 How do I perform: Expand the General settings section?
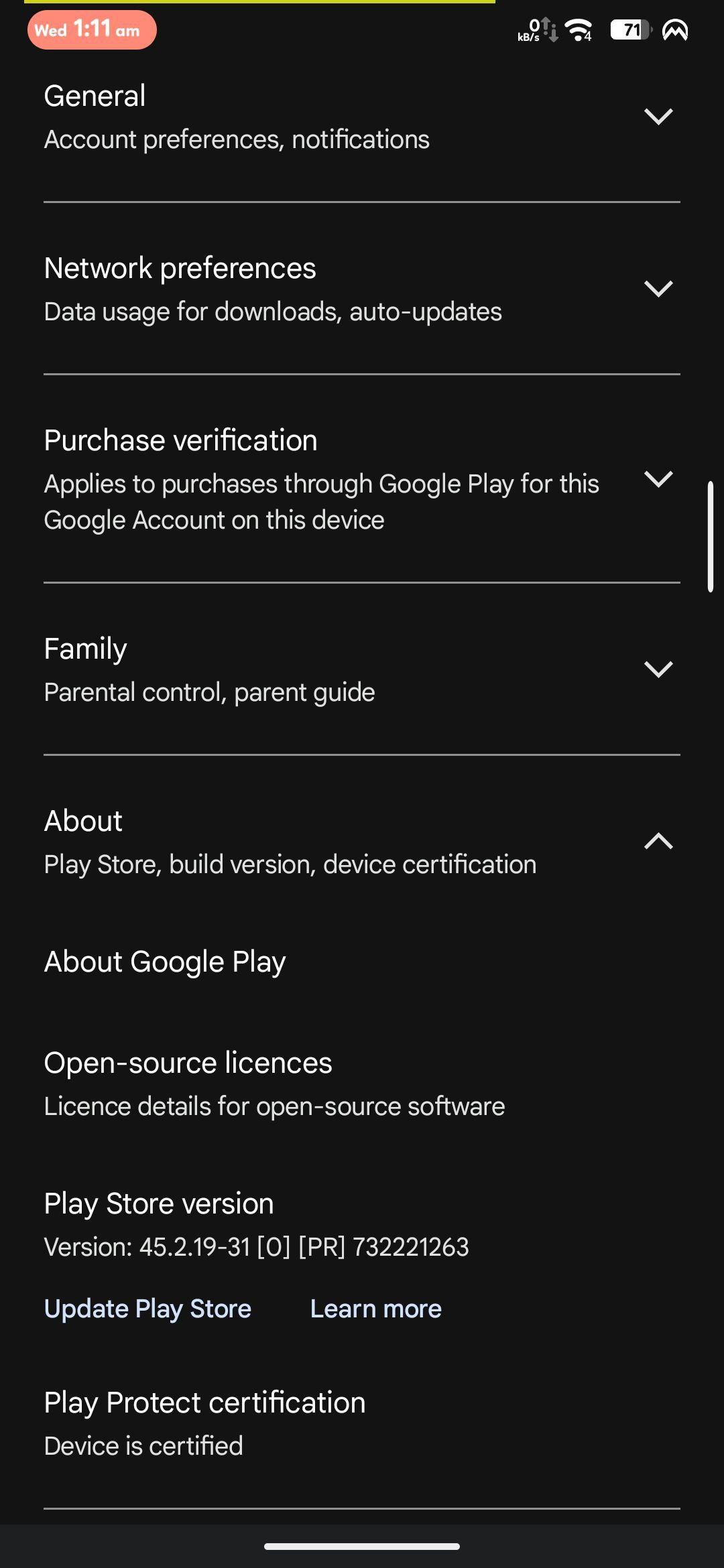[x=362, y=117]
